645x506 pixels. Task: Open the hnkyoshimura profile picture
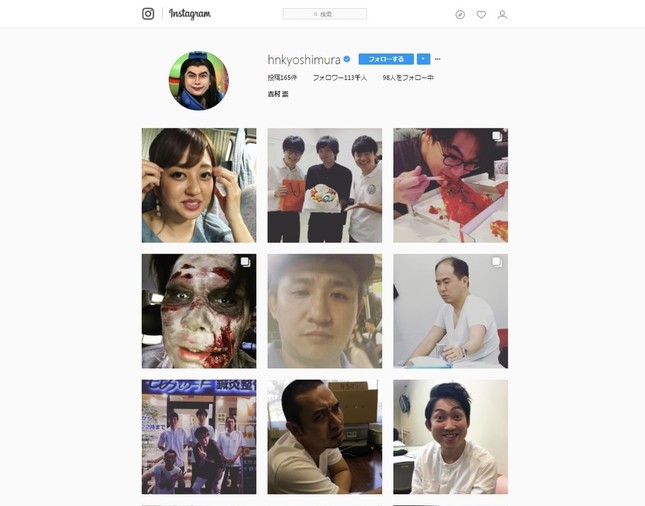198,80
